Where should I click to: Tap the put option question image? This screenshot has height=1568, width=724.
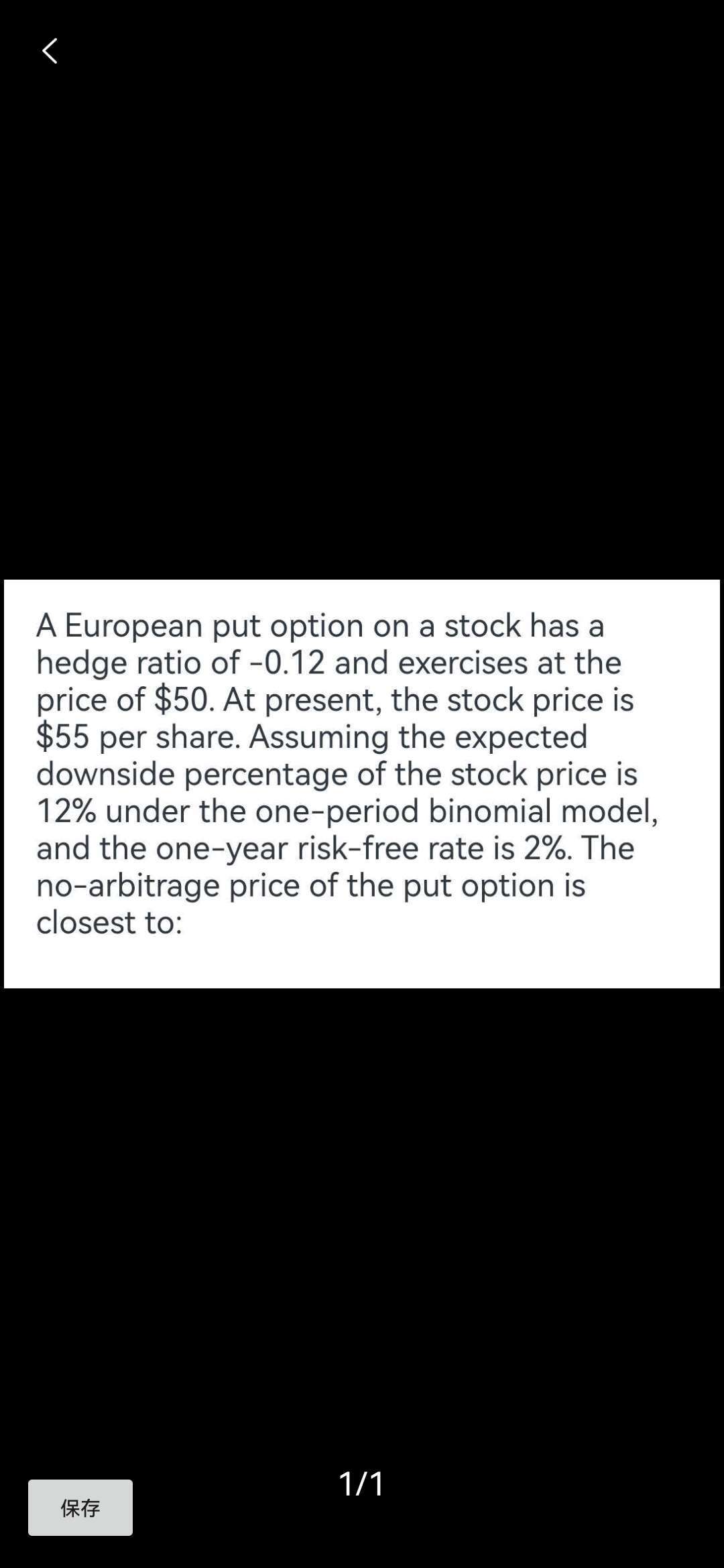[362, 783]
